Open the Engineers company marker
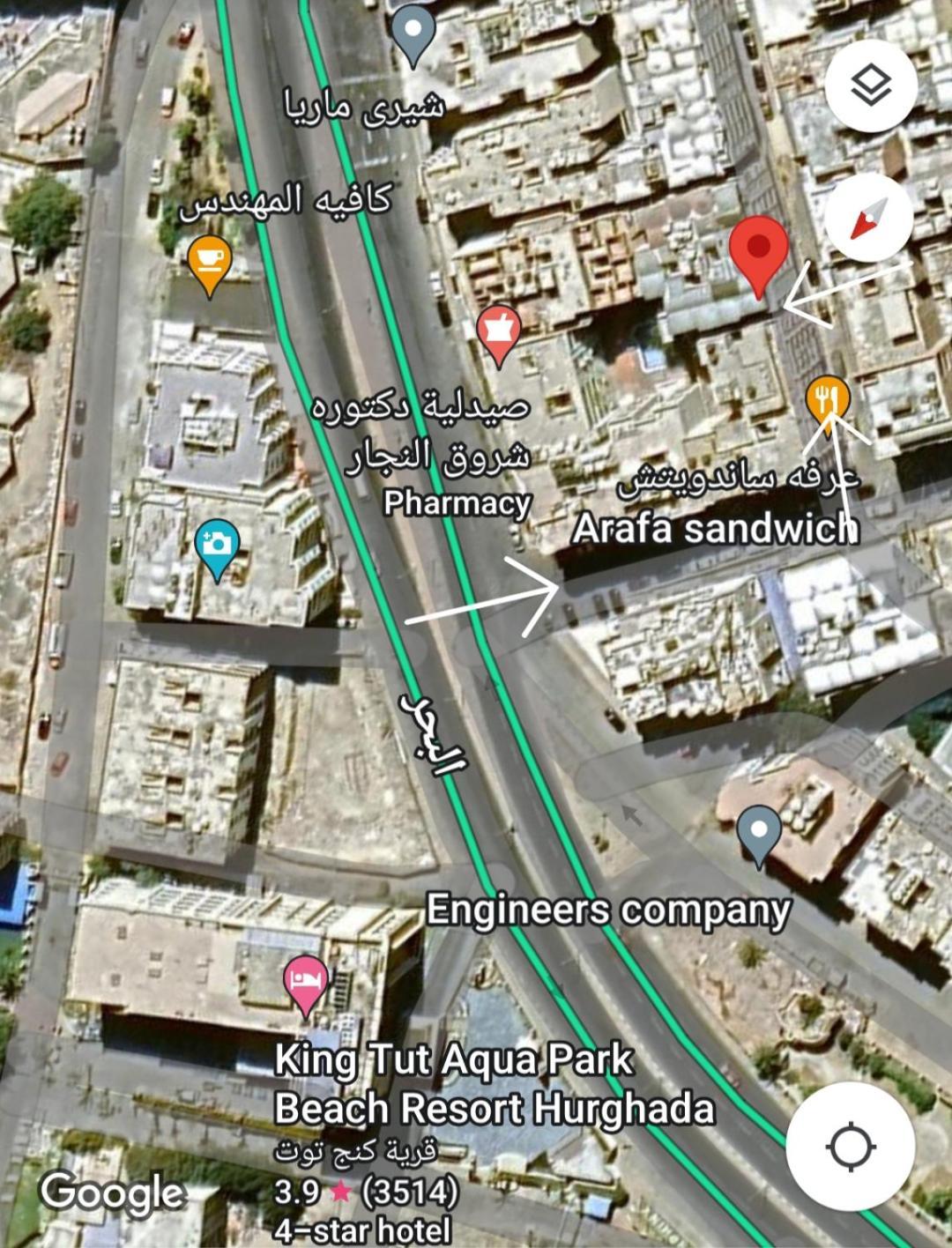Screen dimensions: 952x1248 click(x=758, y=831)
